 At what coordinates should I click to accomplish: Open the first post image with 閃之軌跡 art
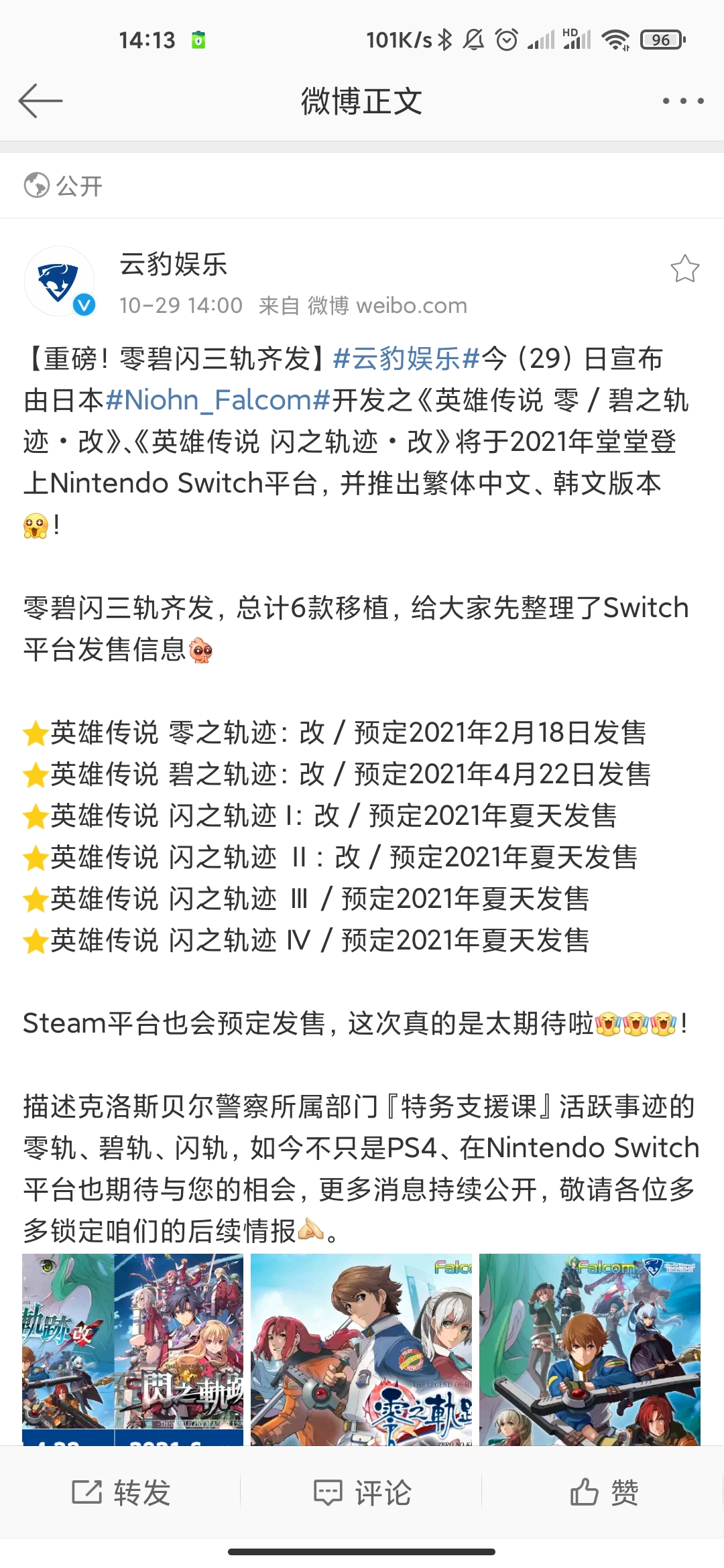(x=133, y=1348)
